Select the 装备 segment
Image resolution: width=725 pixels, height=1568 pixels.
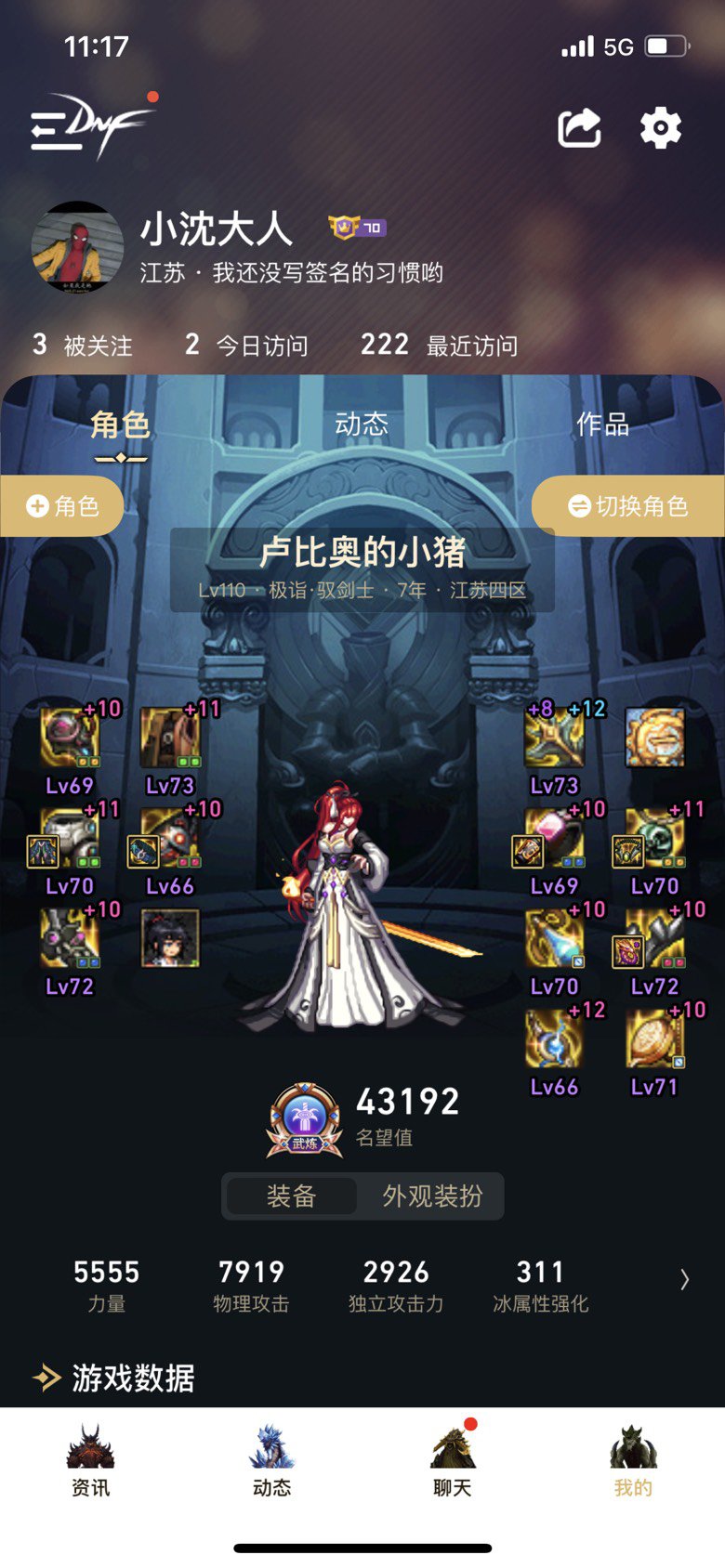click(292, 1196)
